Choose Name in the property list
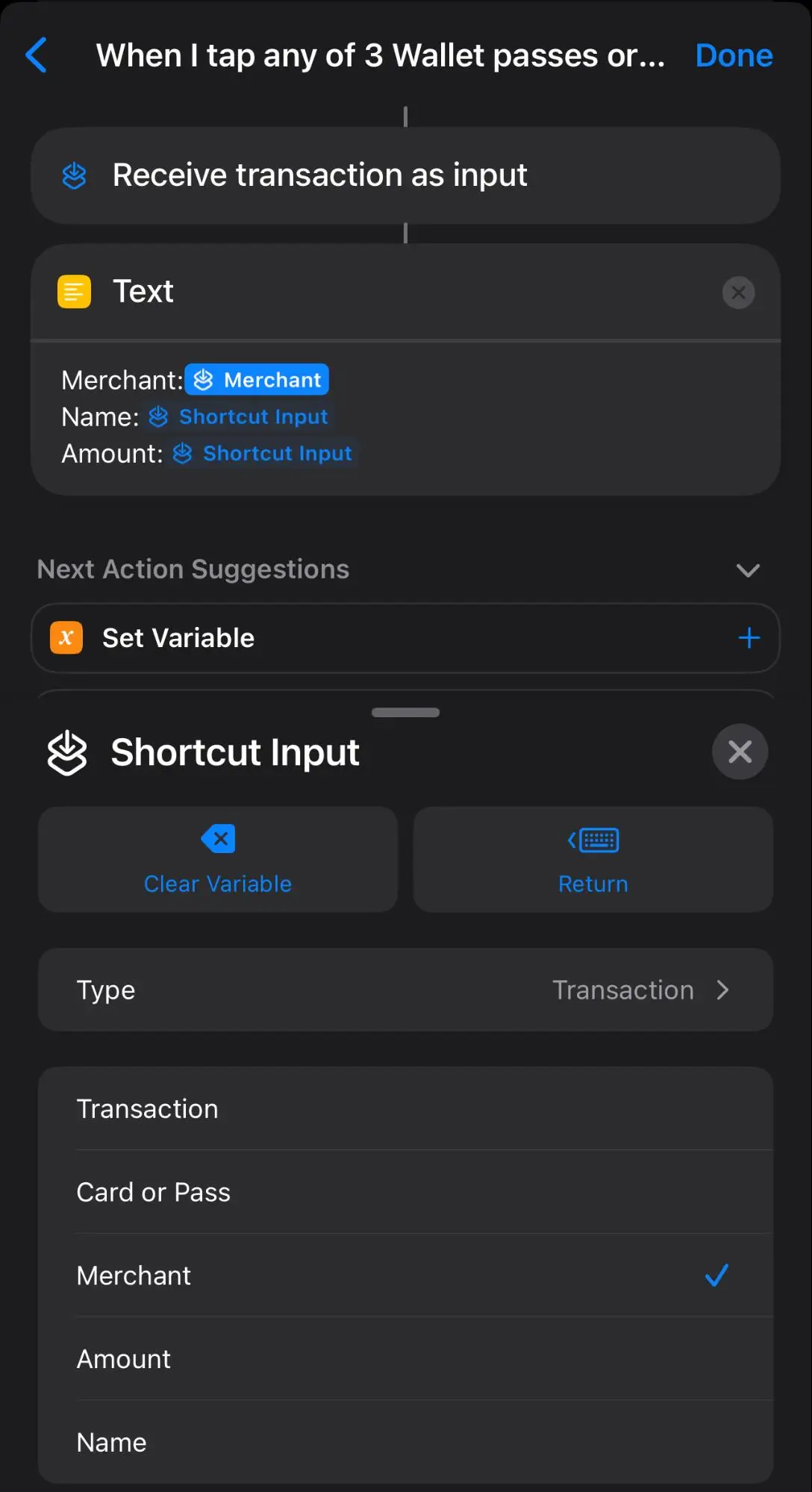 click(x=405, y=1442)
